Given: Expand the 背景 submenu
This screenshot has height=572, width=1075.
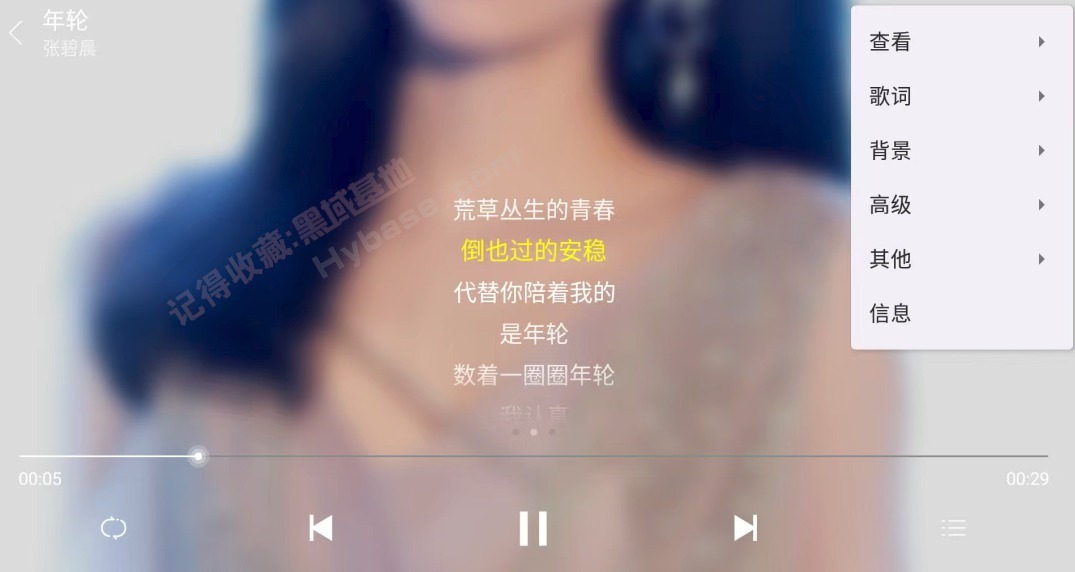Looking at the screenshot, I should (960, 151).
